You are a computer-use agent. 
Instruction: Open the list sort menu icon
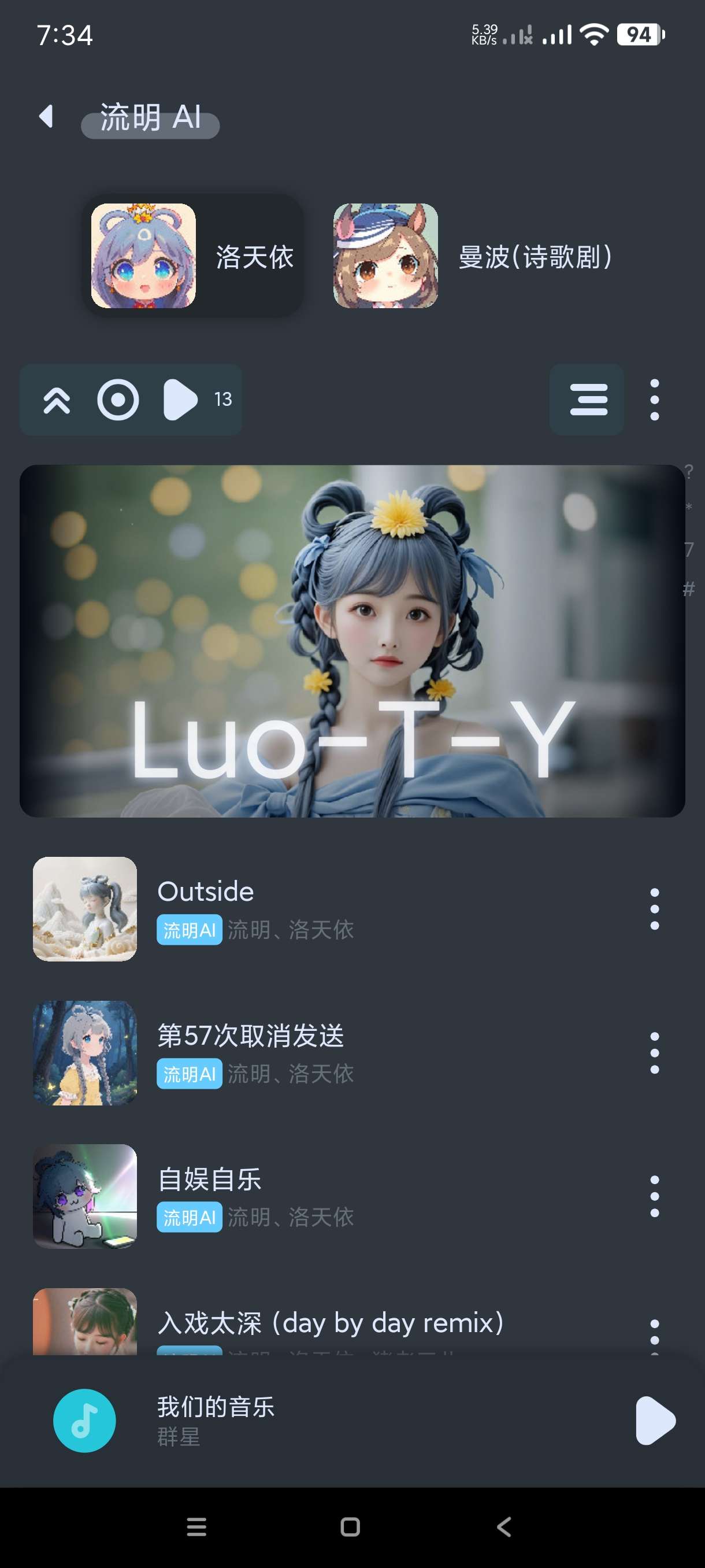[x=587, y=400]
